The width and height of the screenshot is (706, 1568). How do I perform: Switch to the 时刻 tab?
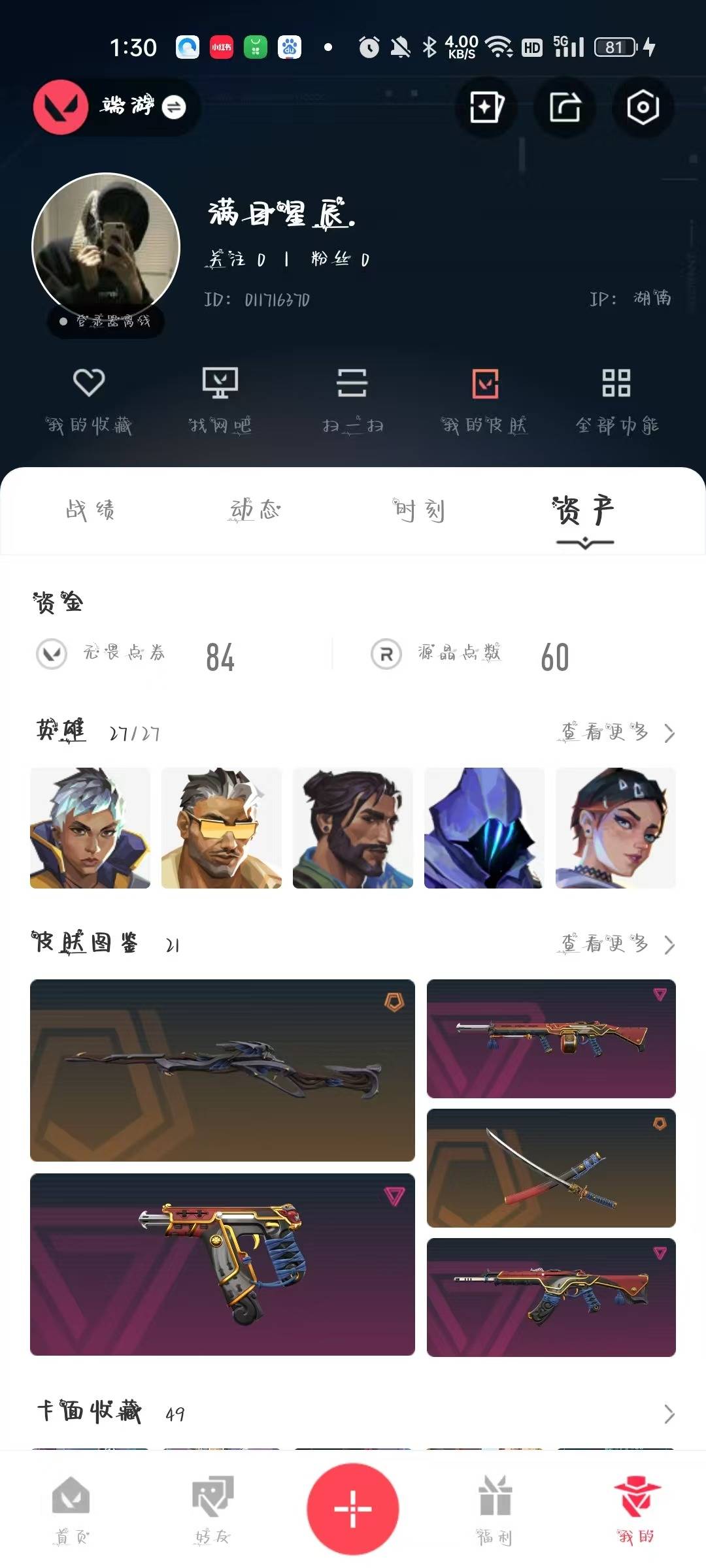(419, 510)
